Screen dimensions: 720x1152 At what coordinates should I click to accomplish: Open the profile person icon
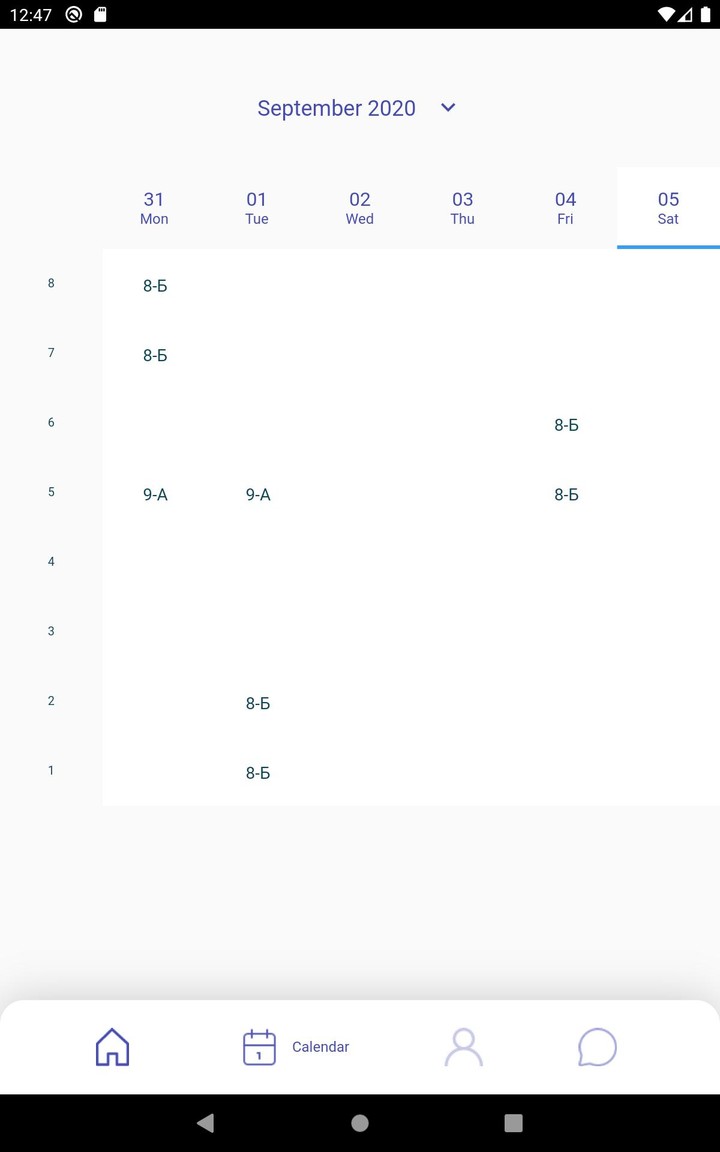click(463, 1046)
